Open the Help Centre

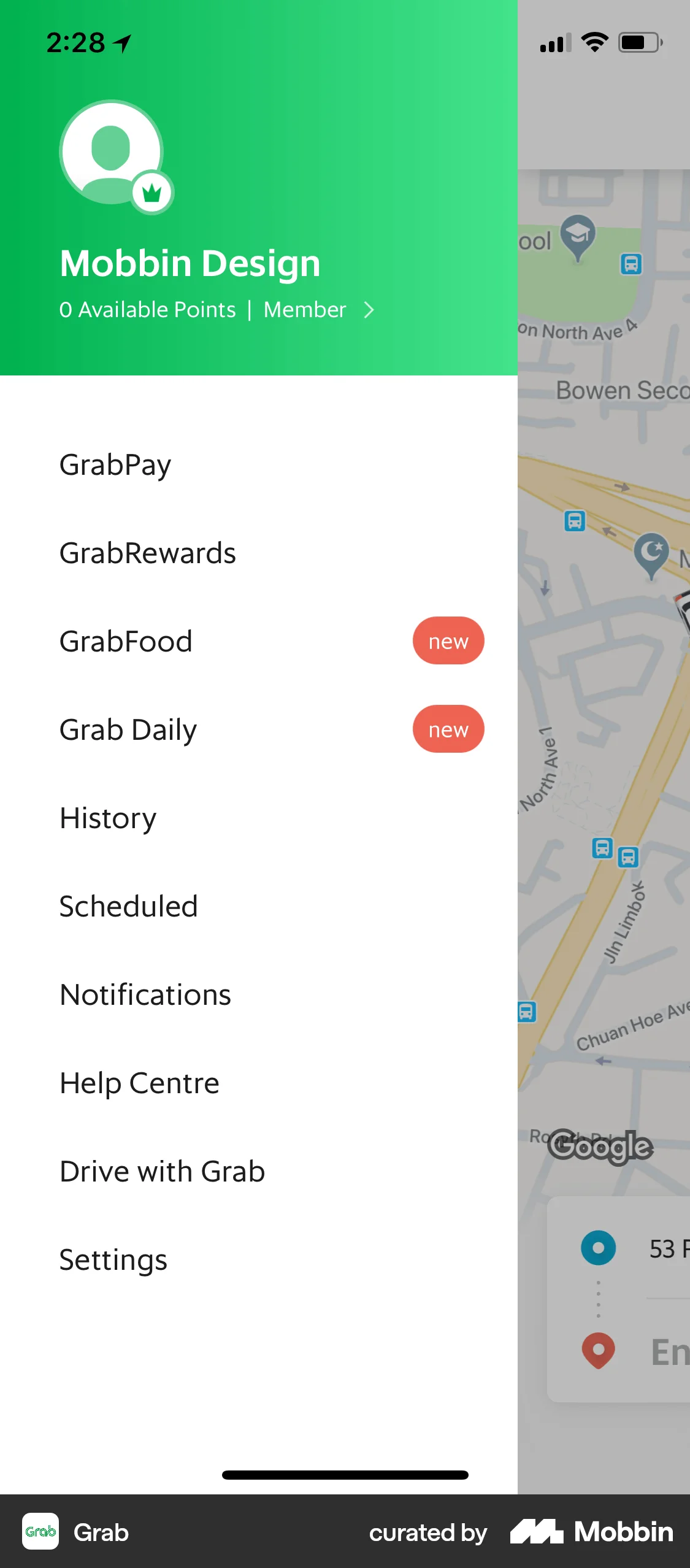139,1083
